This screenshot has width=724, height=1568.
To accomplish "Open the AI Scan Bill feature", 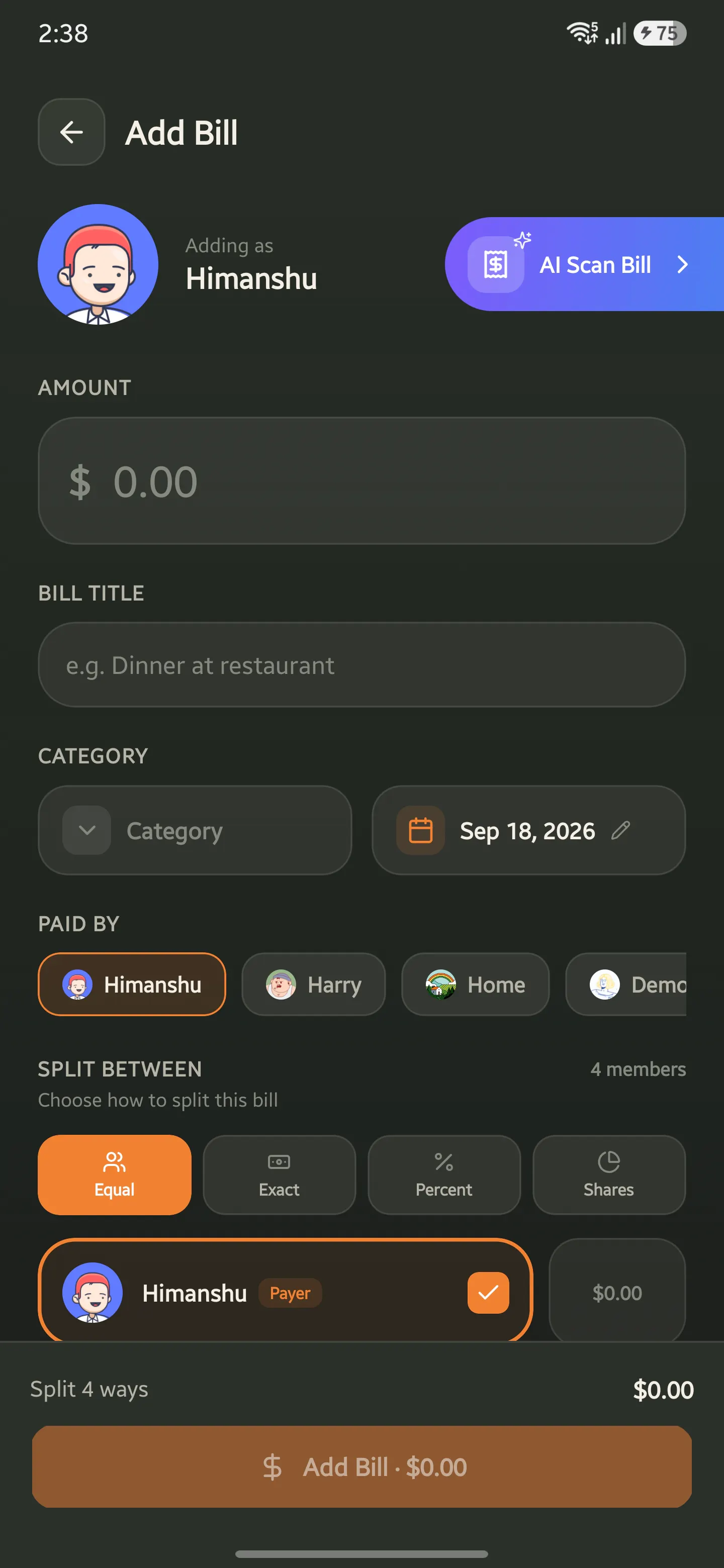I will (x=584, y=264).
